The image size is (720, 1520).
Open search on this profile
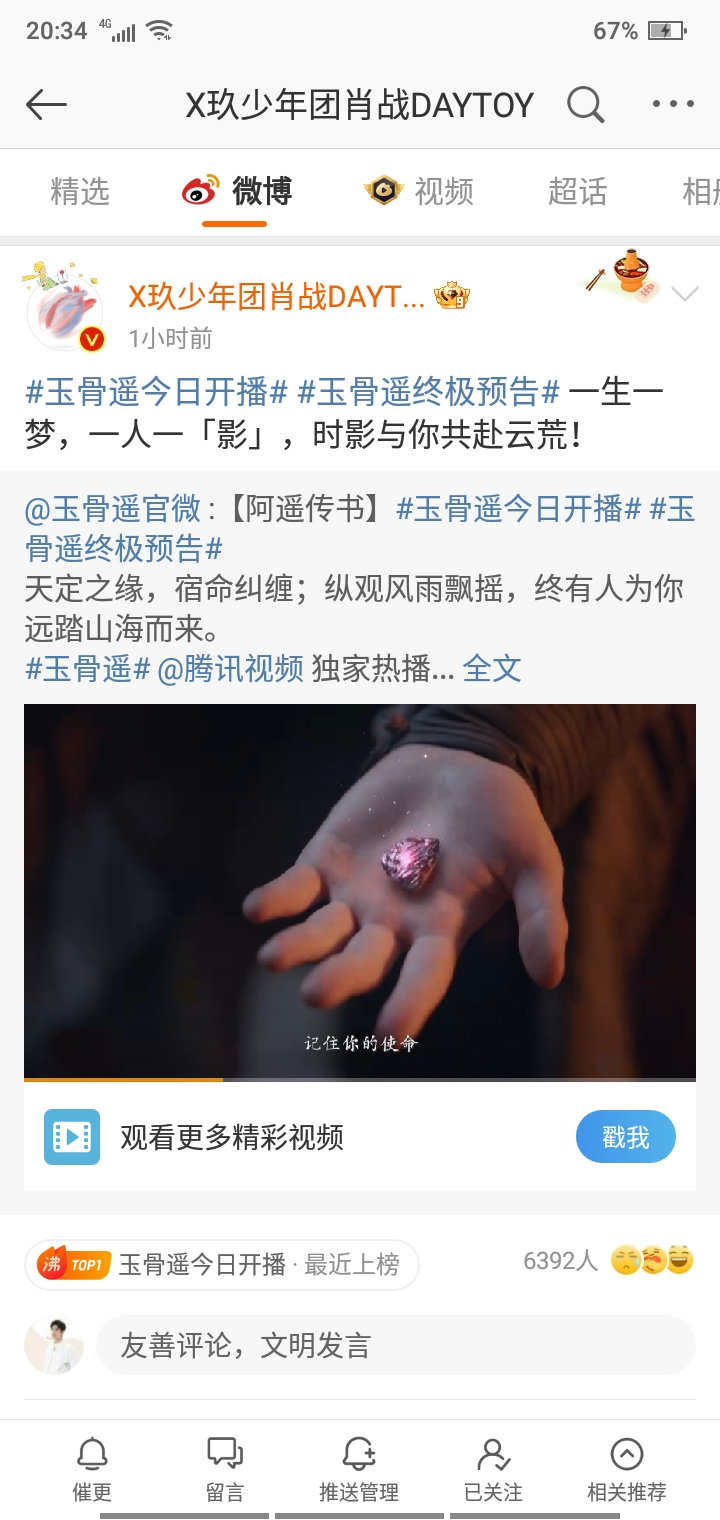(x=585, y=104)
